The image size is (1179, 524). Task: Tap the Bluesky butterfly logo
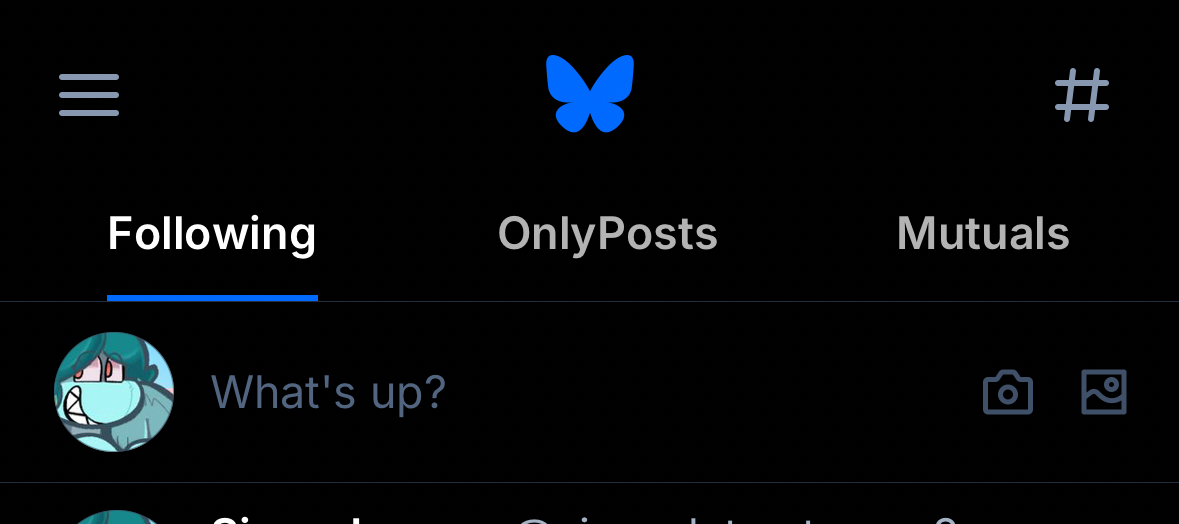coord(590,94)
